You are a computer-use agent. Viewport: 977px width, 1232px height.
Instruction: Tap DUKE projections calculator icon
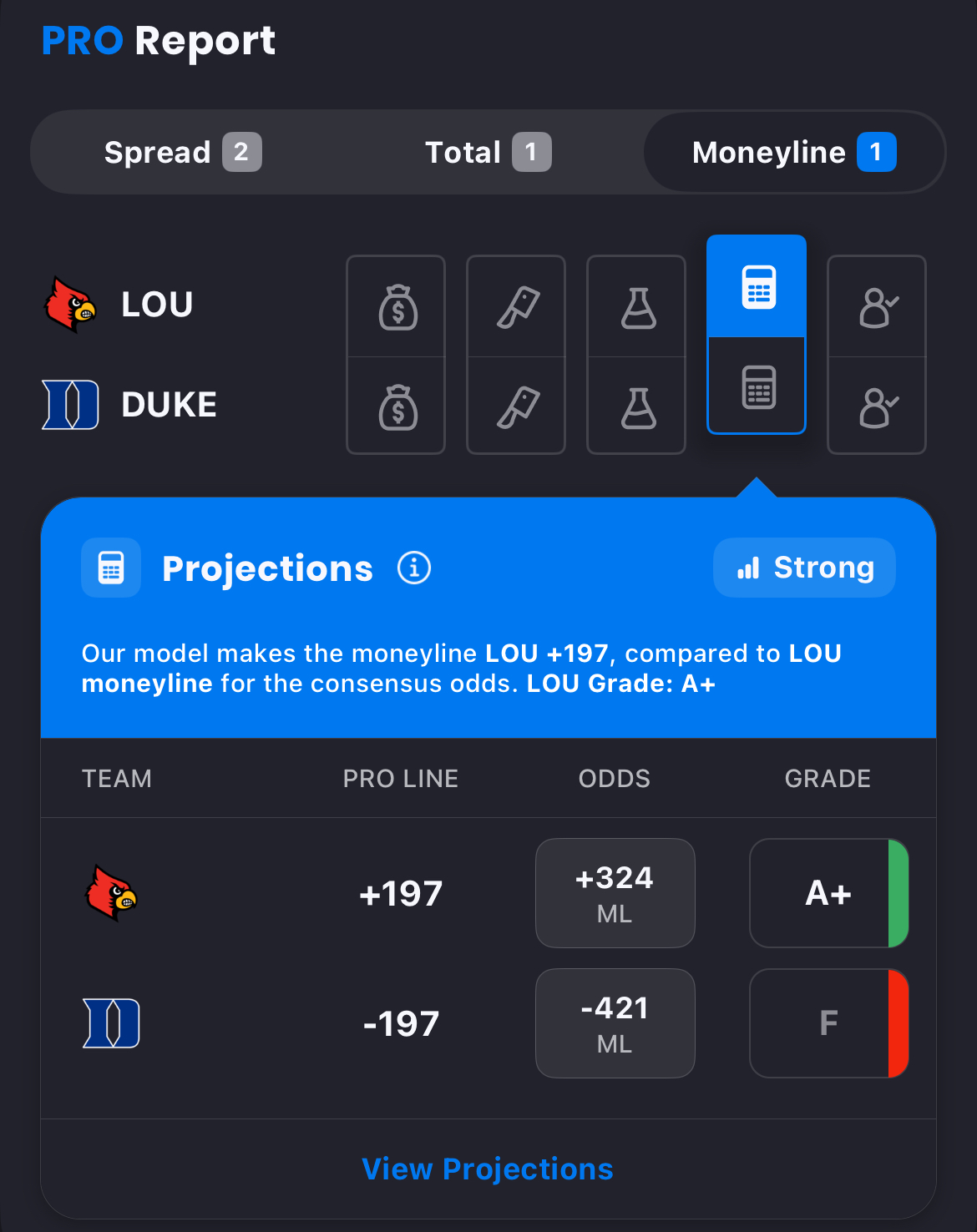(757, 386)
